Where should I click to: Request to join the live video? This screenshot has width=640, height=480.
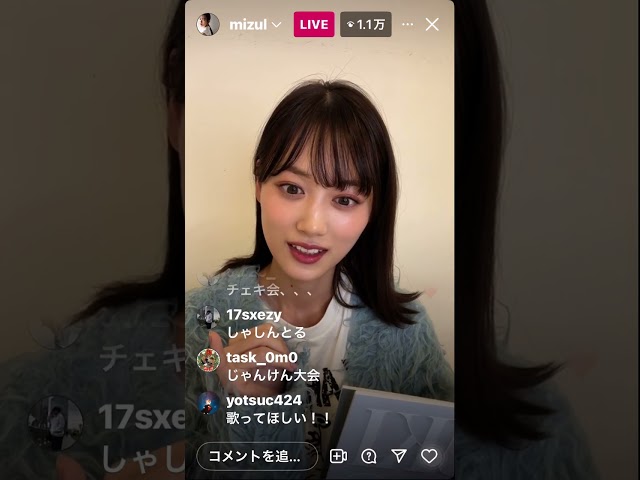click(338, 456)
